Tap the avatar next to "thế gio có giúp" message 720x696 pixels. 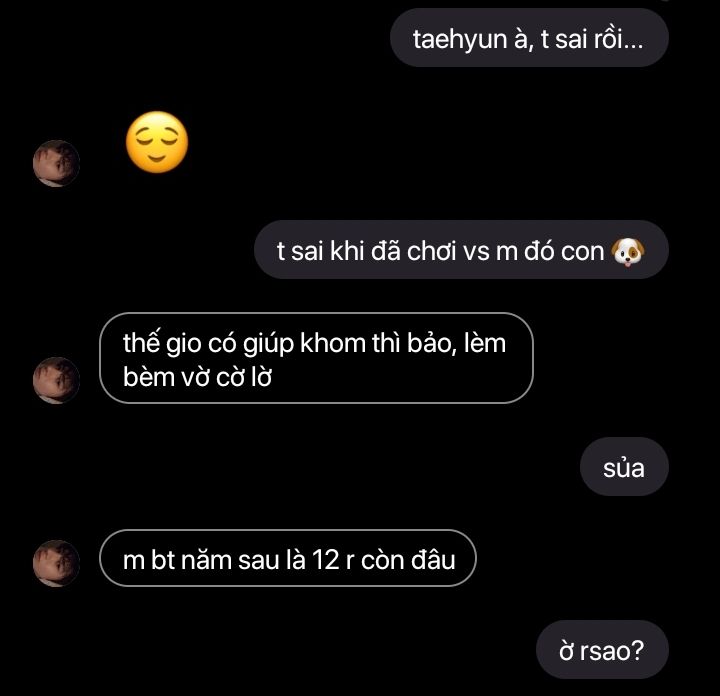pos(56,381)
